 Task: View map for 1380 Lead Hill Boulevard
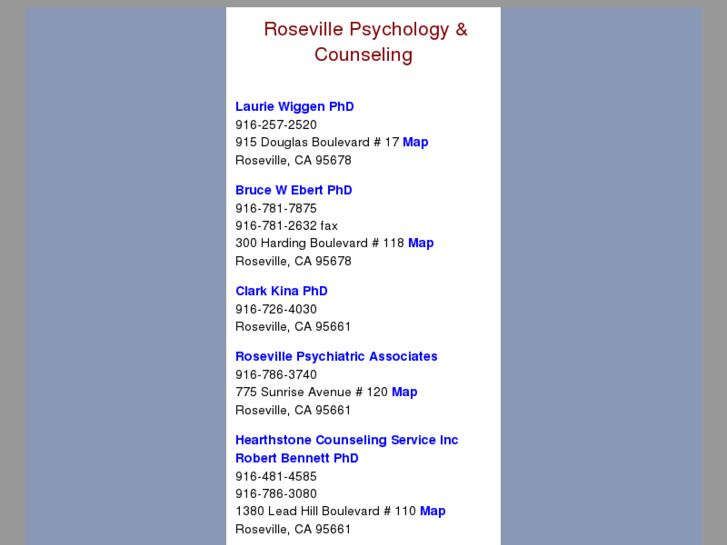coord(432,511)
